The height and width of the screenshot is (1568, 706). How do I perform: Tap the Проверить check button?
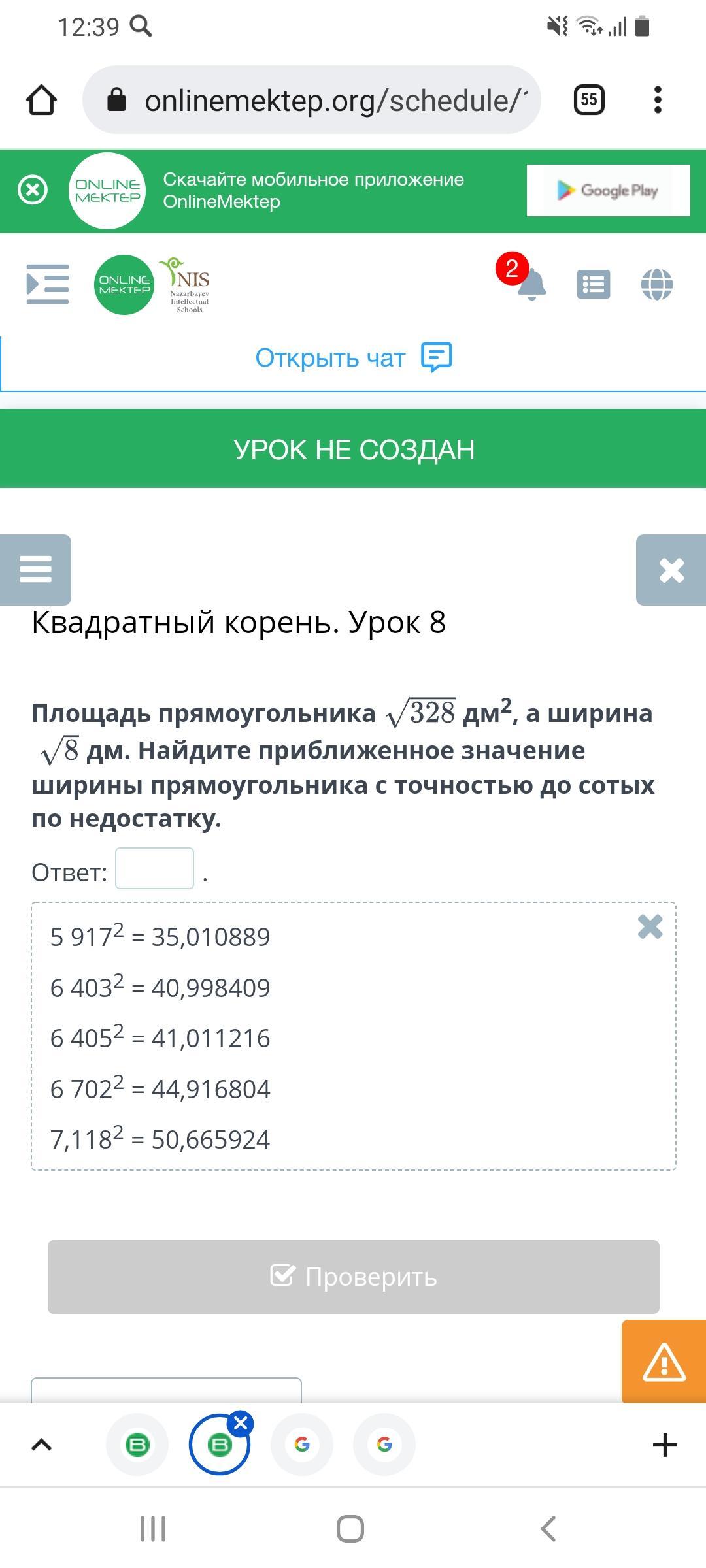[x=353, y=1277]
